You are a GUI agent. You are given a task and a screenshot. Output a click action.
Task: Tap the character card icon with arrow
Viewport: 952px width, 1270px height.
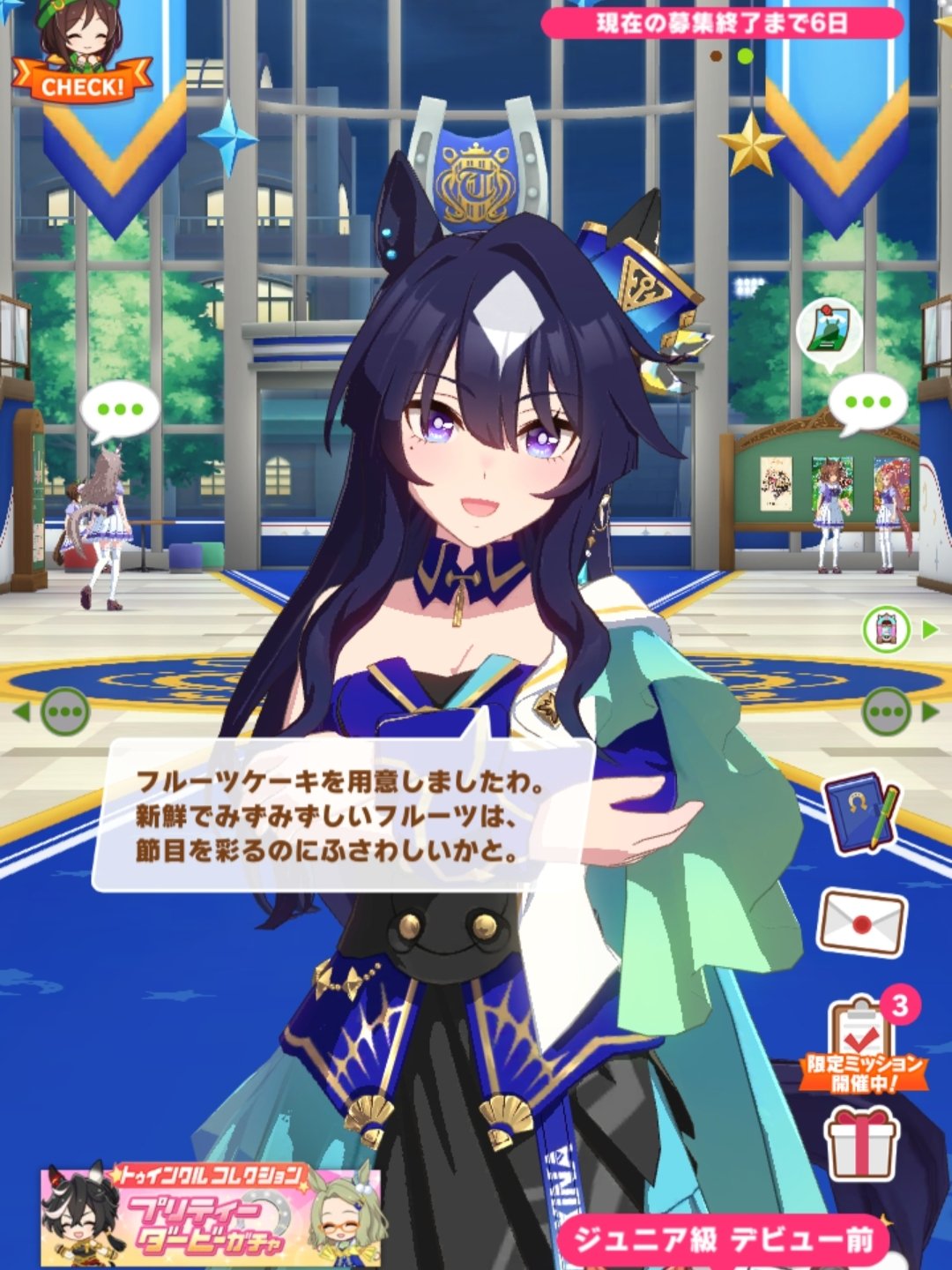[x=887, y=630]
